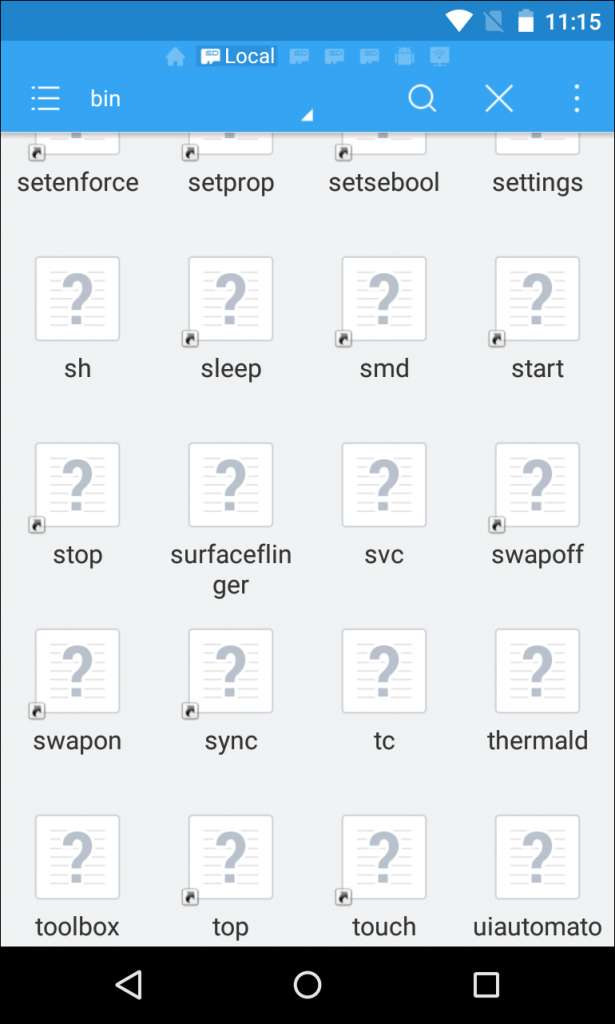This screenshot has width=615, height=1024.
Task: Open the overflow menu
Action: pos(576,98)
